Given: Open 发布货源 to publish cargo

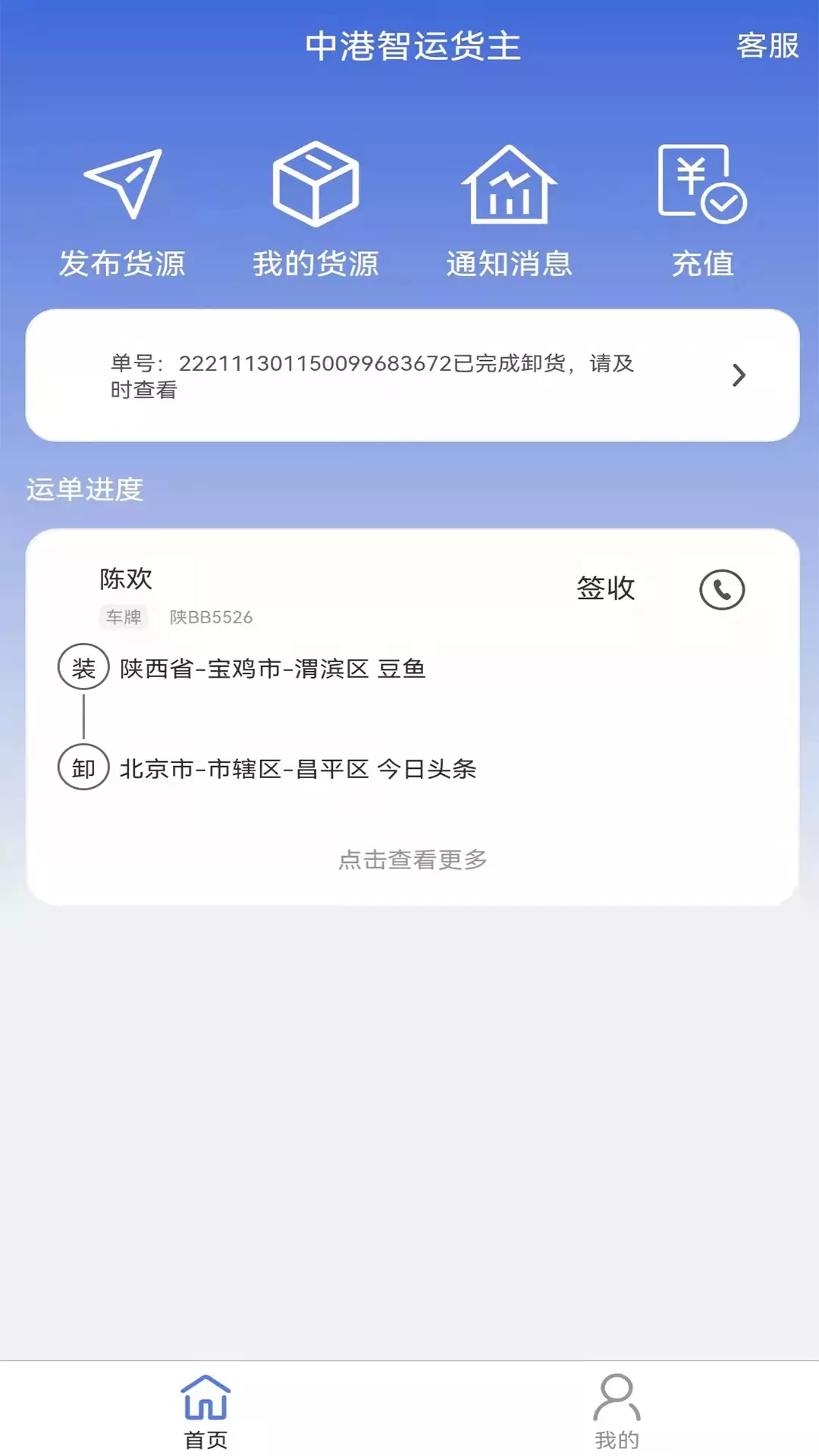Looking at the screenshot, I should 122,211.
